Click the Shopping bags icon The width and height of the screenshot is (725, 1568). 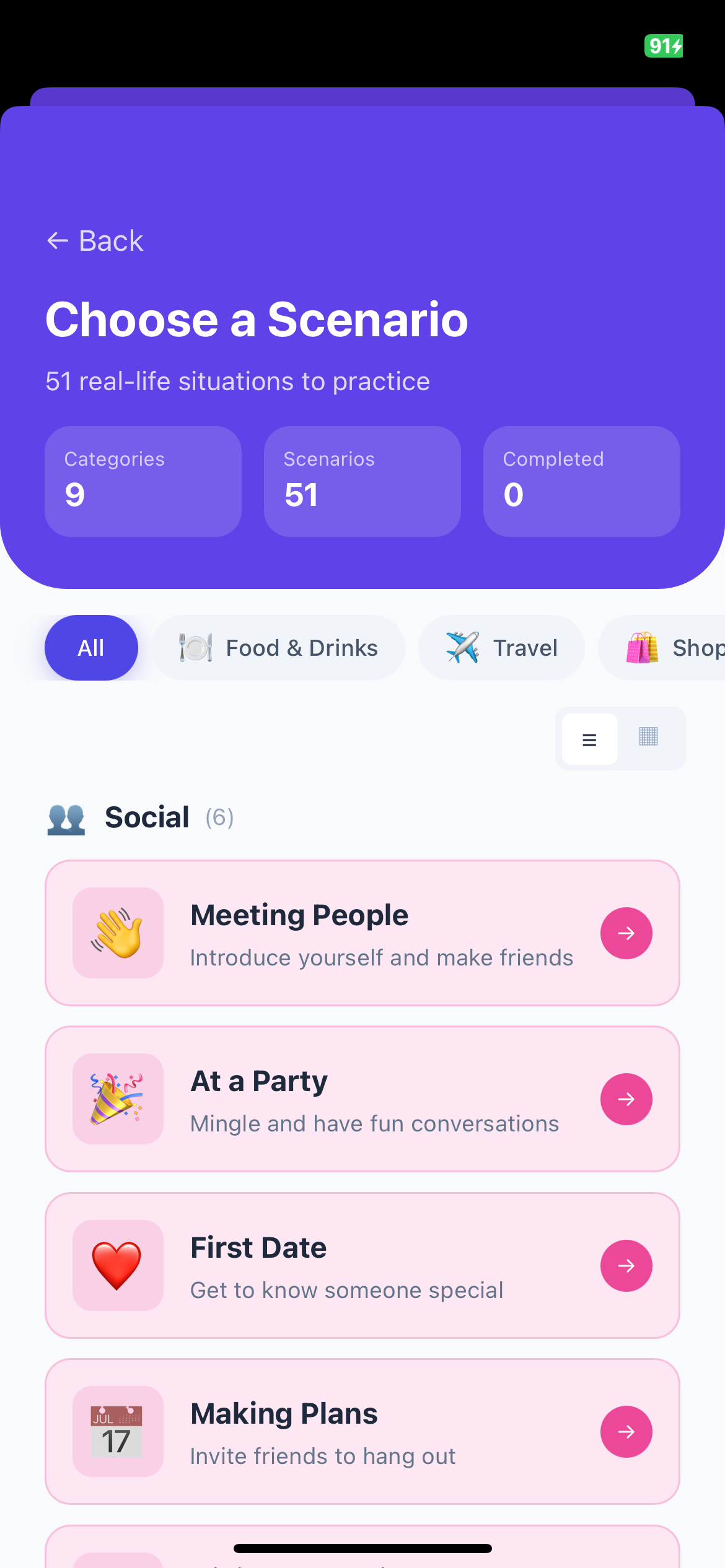642,647
